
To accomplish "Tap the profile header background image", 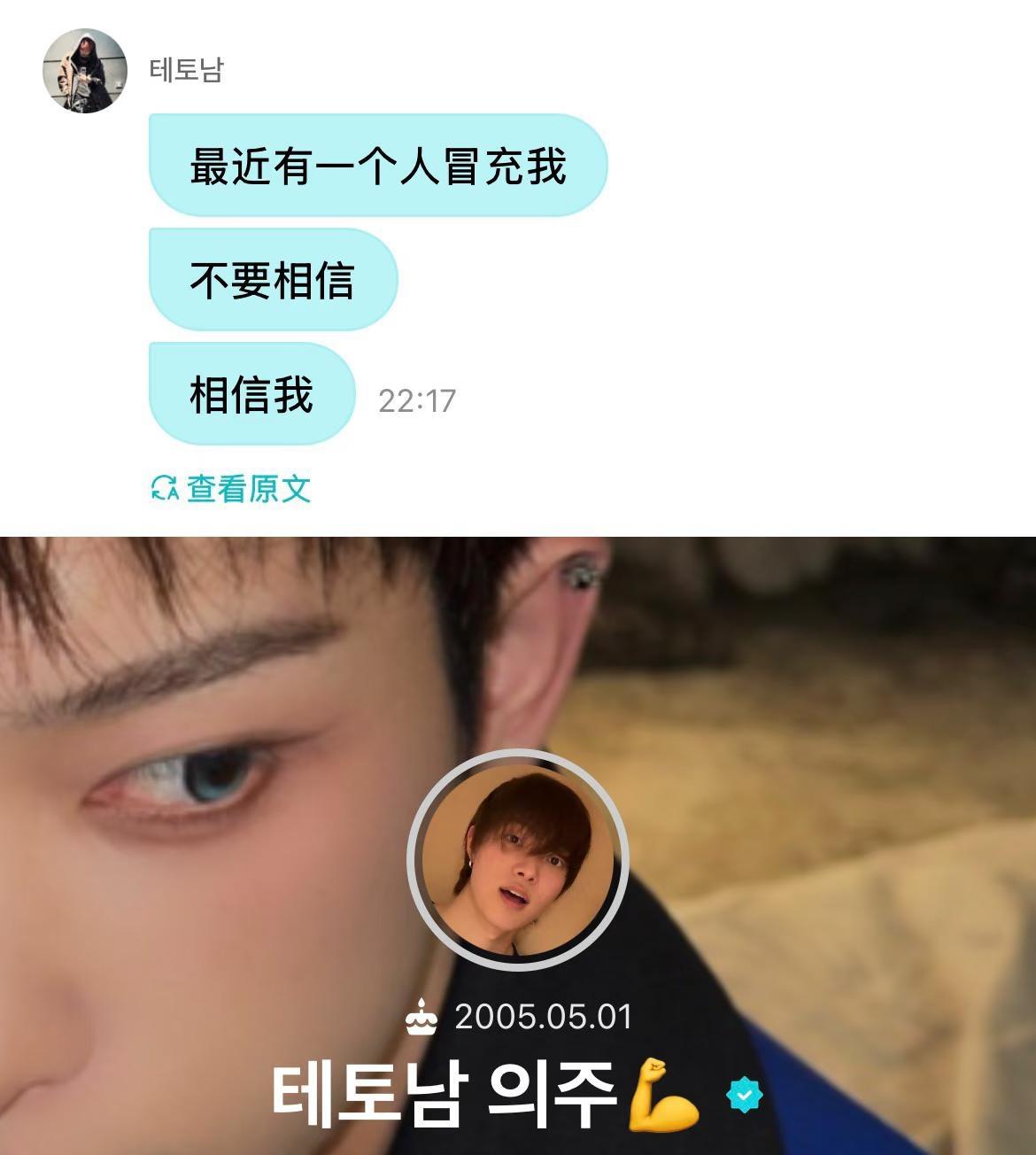I will [841, 638].
